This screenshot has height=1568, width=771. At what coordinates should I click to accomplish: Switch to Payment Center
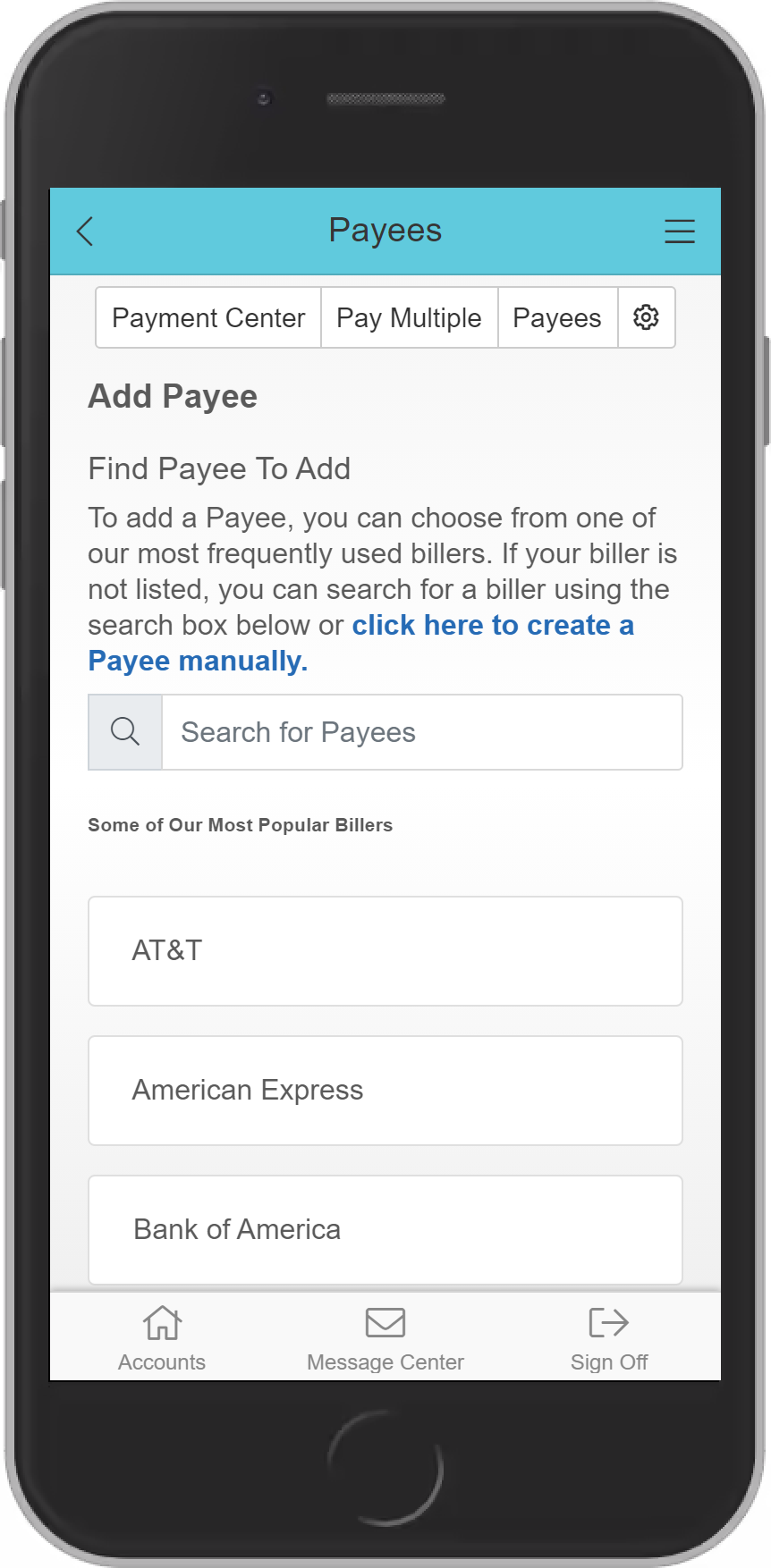(208, 318)
